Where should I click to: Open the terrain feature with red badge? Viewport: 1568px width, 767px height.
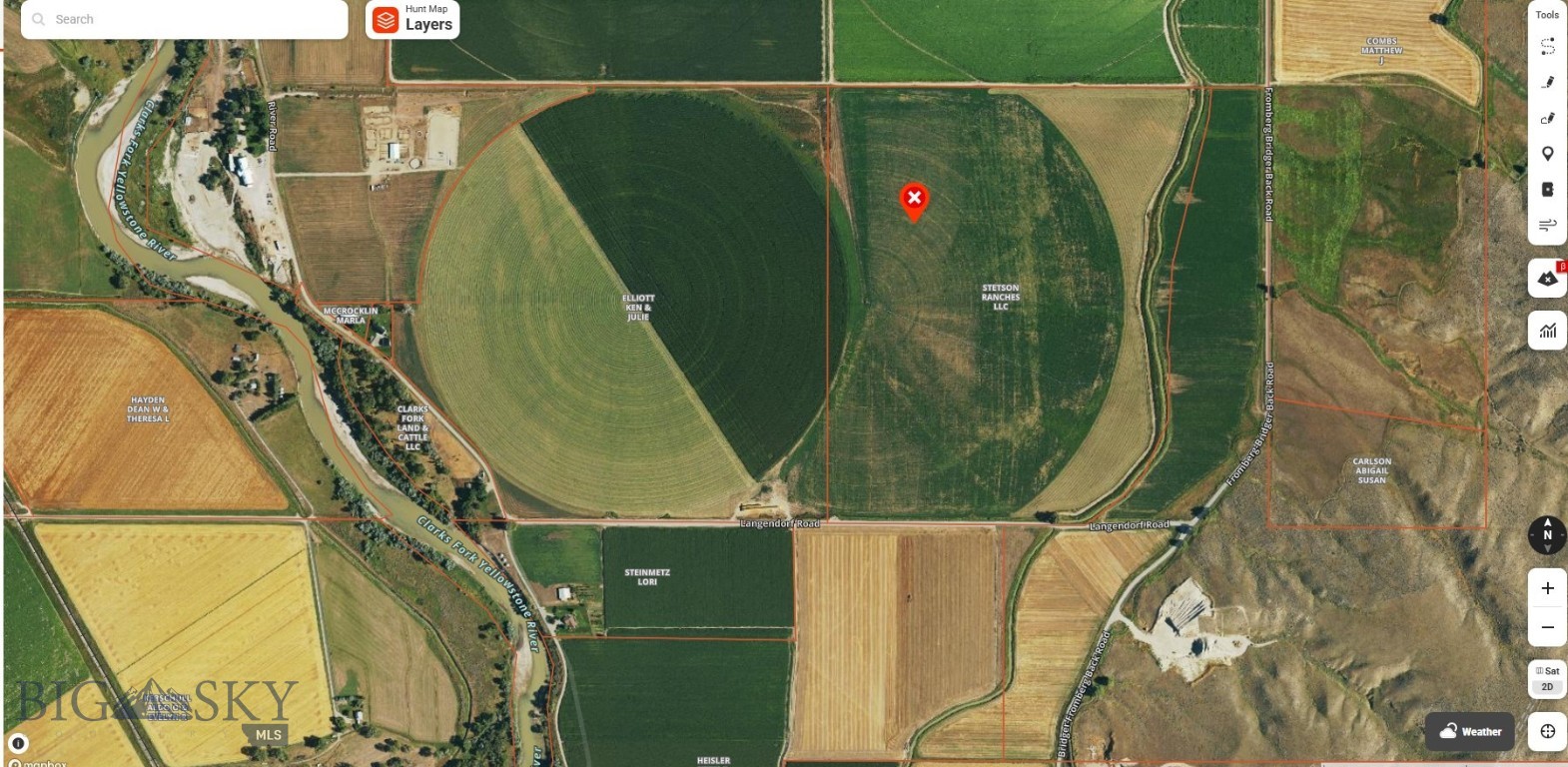tap(1547, 279)
